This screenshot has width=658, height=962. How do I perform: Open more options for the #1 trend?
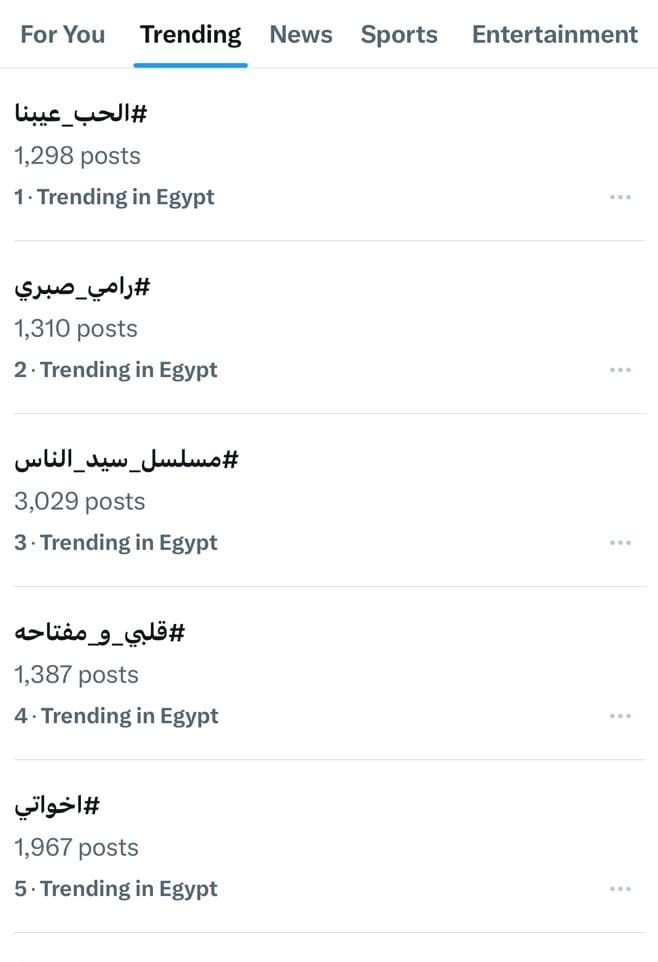(620, 197)
